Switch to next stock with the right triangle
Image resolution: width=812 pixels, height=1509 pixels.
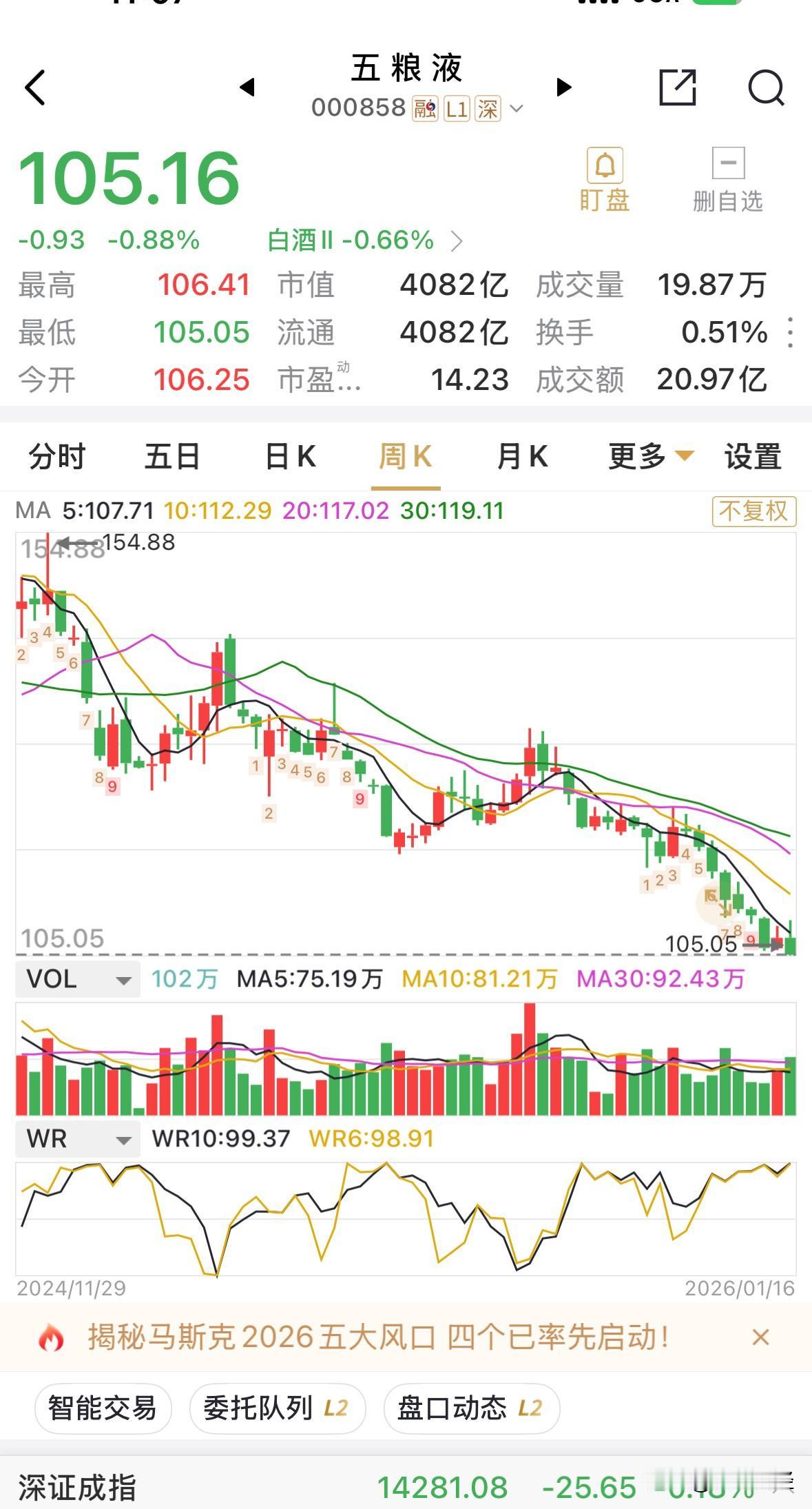(564, 88)
